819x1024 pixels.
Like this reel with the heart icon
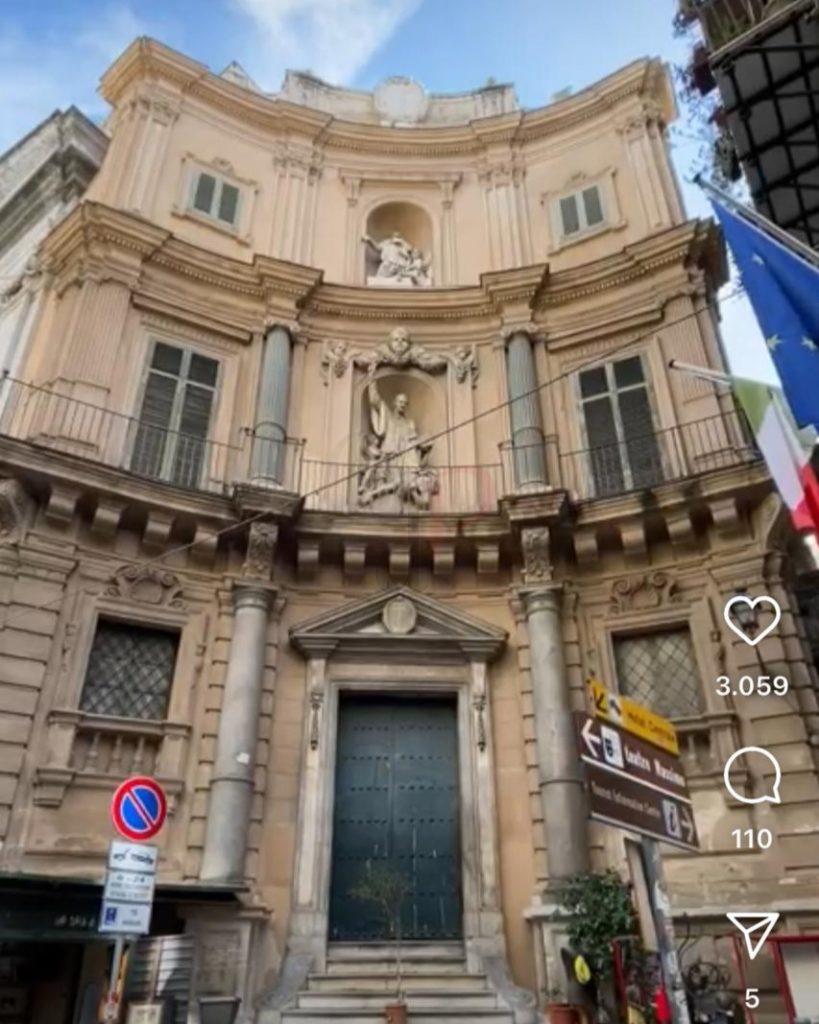pyautogui.click(x=751, y=619)
